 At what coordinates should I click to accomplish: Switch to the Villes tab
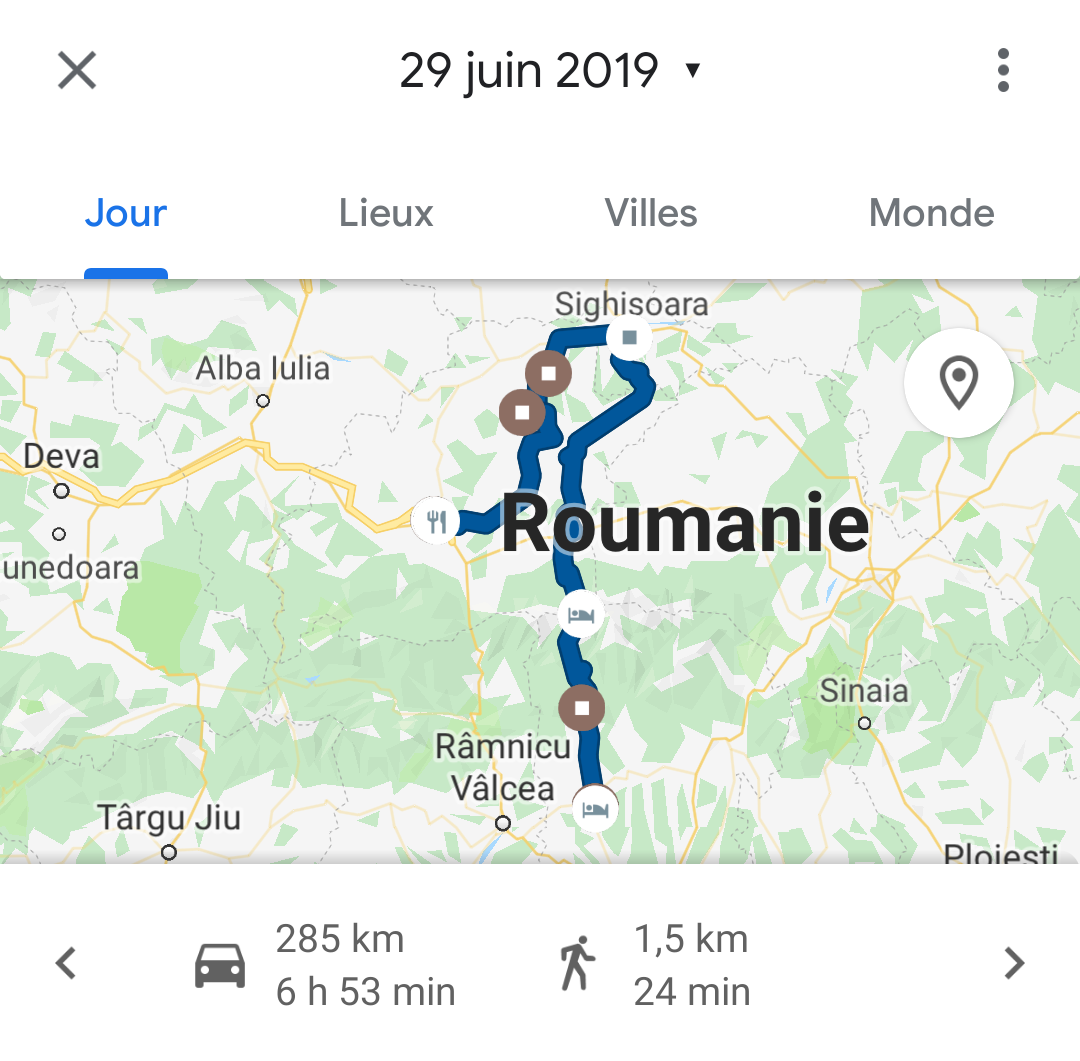coord(651,213)
